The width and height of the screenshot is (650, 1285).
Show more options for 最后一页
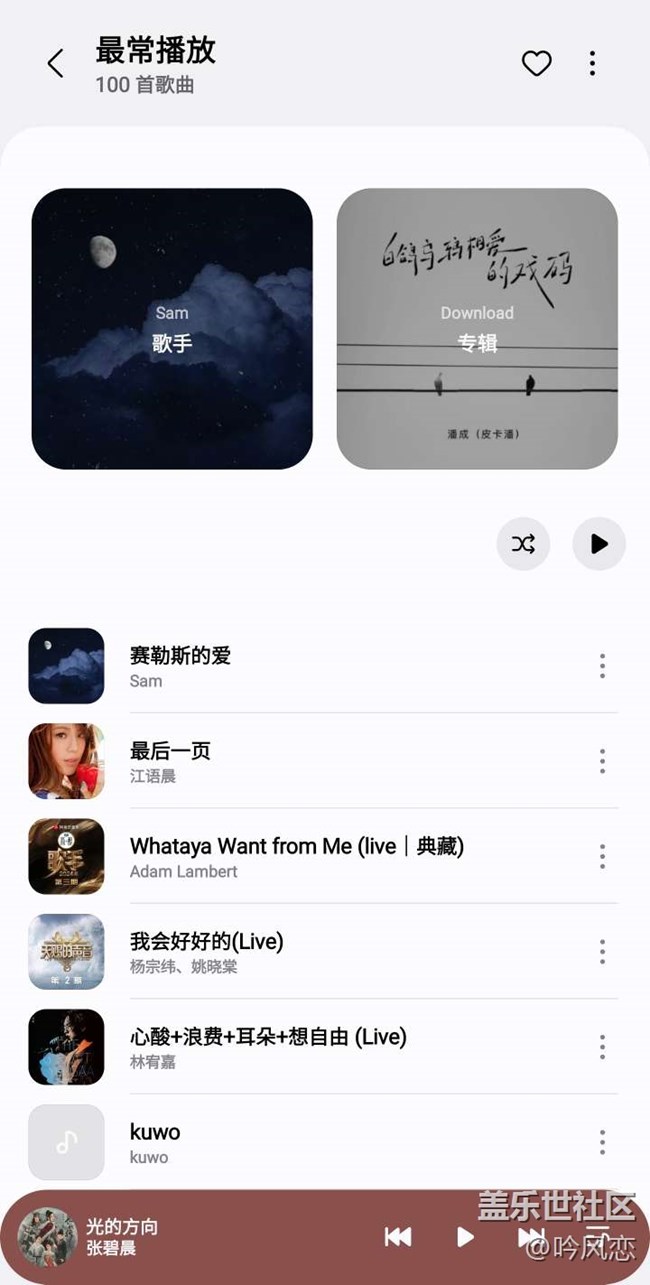click(602, 761)
